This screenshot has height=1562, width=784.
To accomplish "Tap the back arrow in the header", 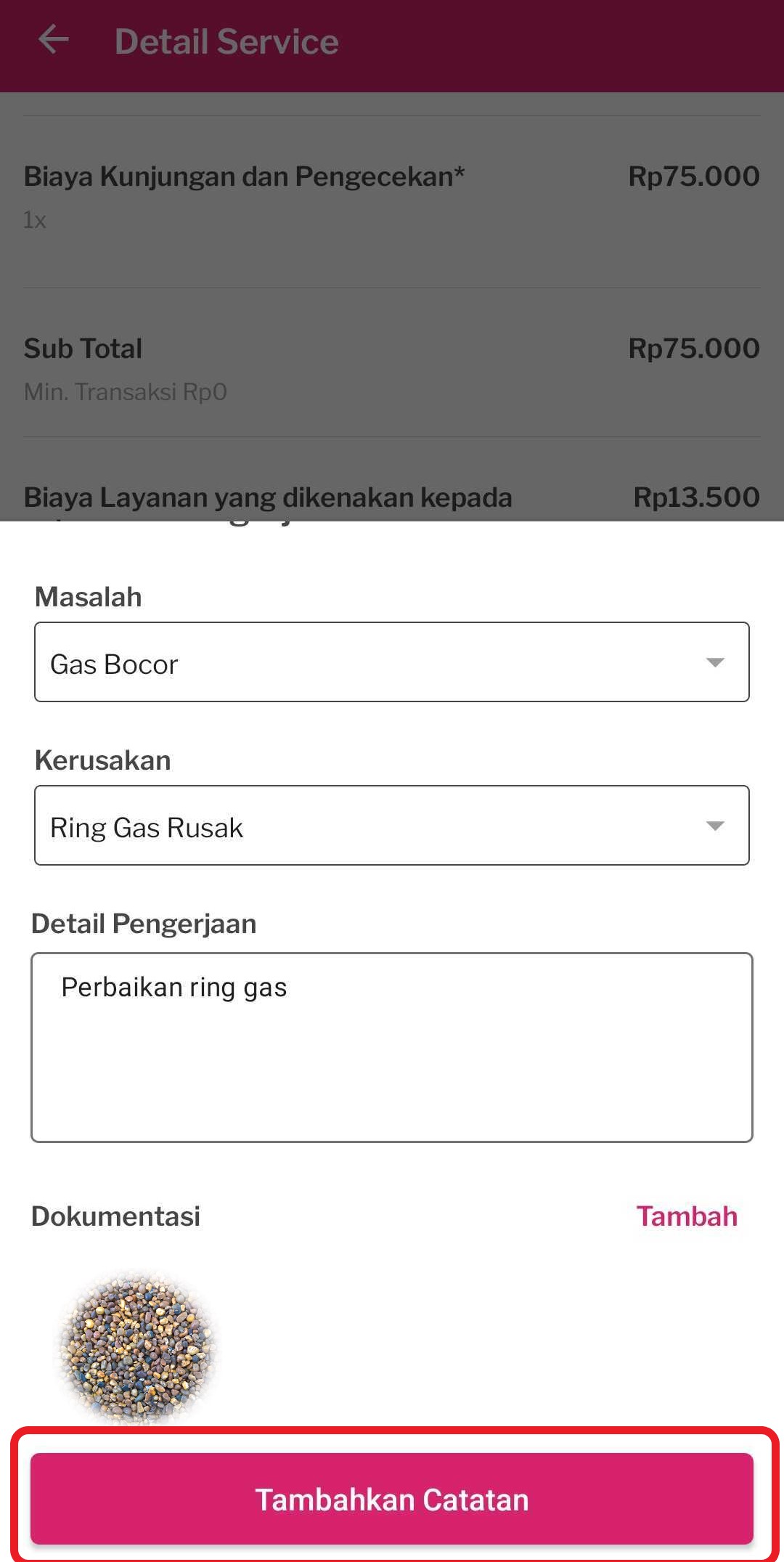I will [x=53, y=40].
